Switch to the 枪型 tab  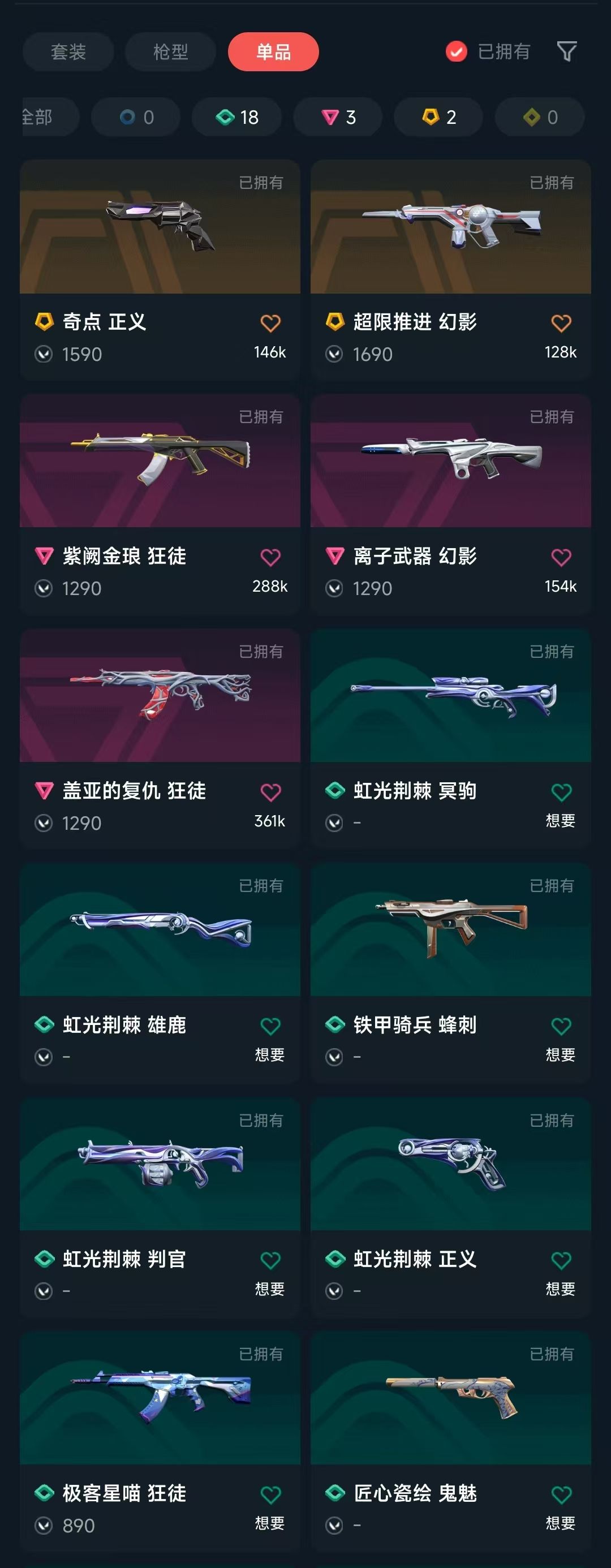tap(170, 51)
